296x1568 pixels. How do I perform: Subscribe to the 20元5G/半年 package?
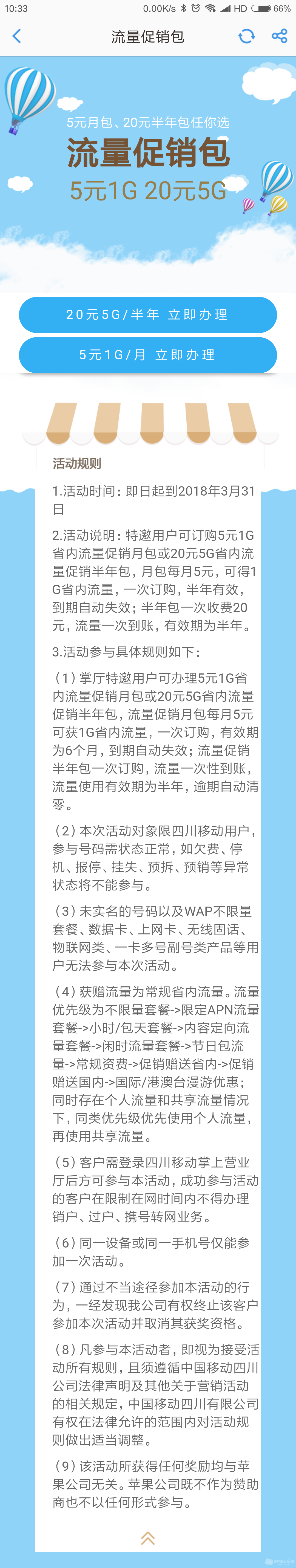pos(147,315)
